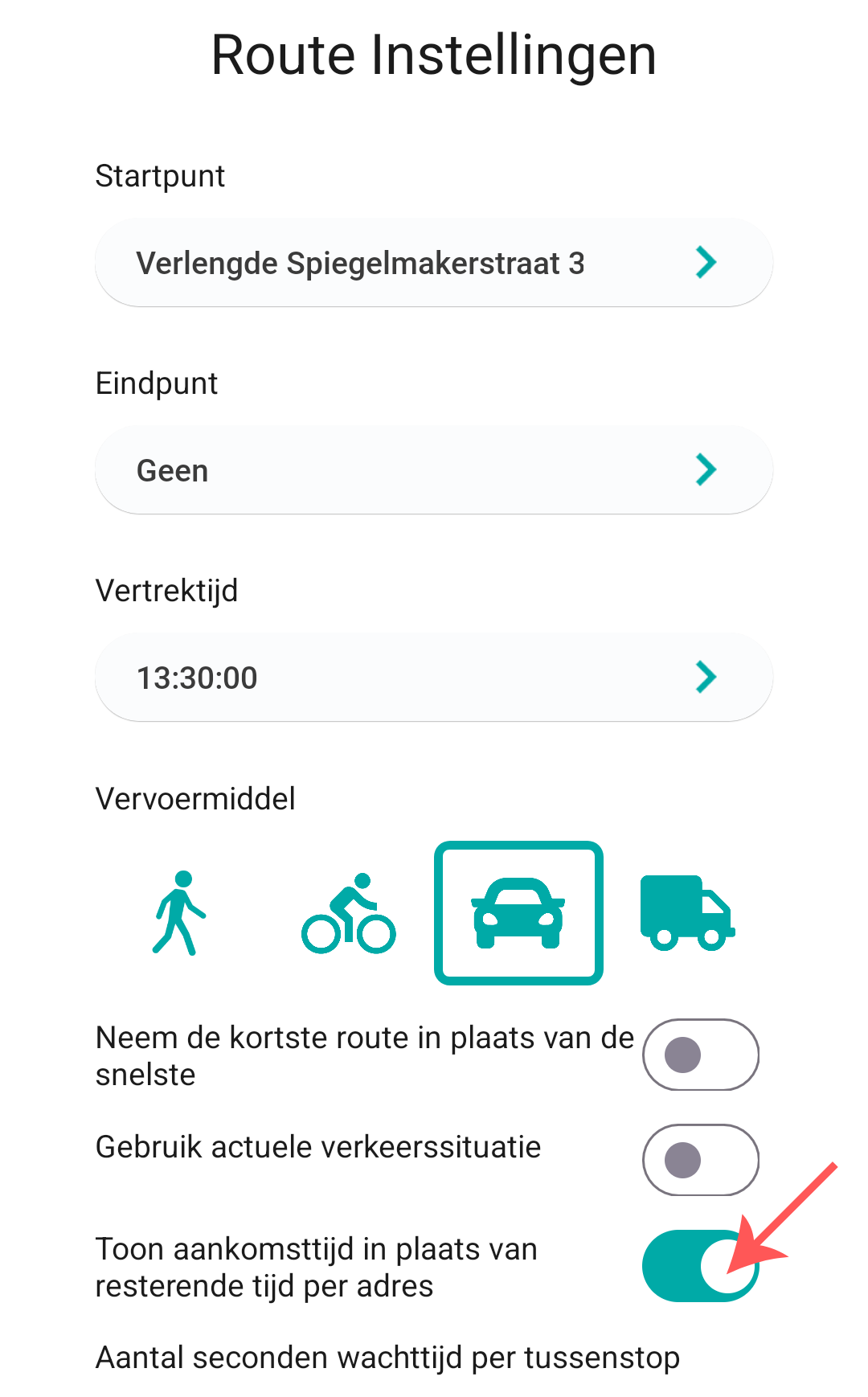This screenshot has height=1397, width=868.
Task: Turn on 'Gebruik actuele verkeerssituatie'
Action: point(700,1159)
